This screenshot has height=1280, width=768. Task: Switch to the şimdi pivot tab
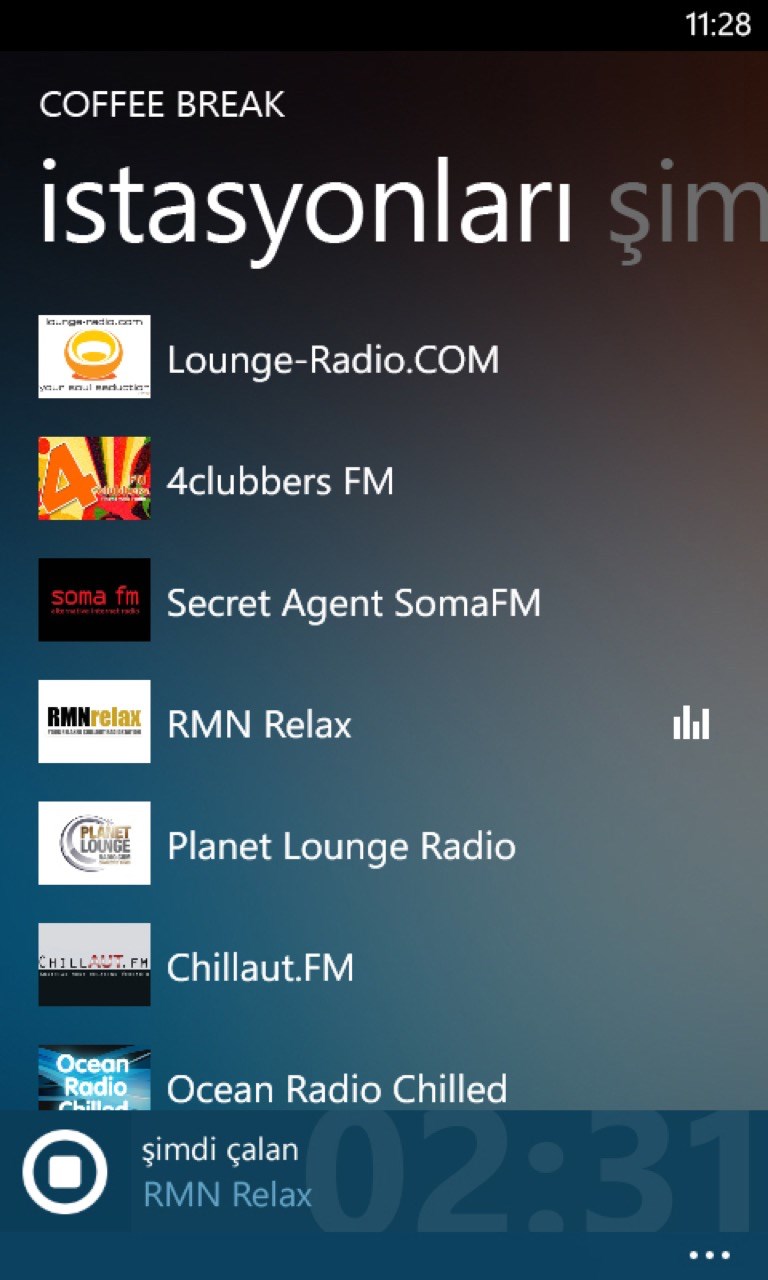688,212
